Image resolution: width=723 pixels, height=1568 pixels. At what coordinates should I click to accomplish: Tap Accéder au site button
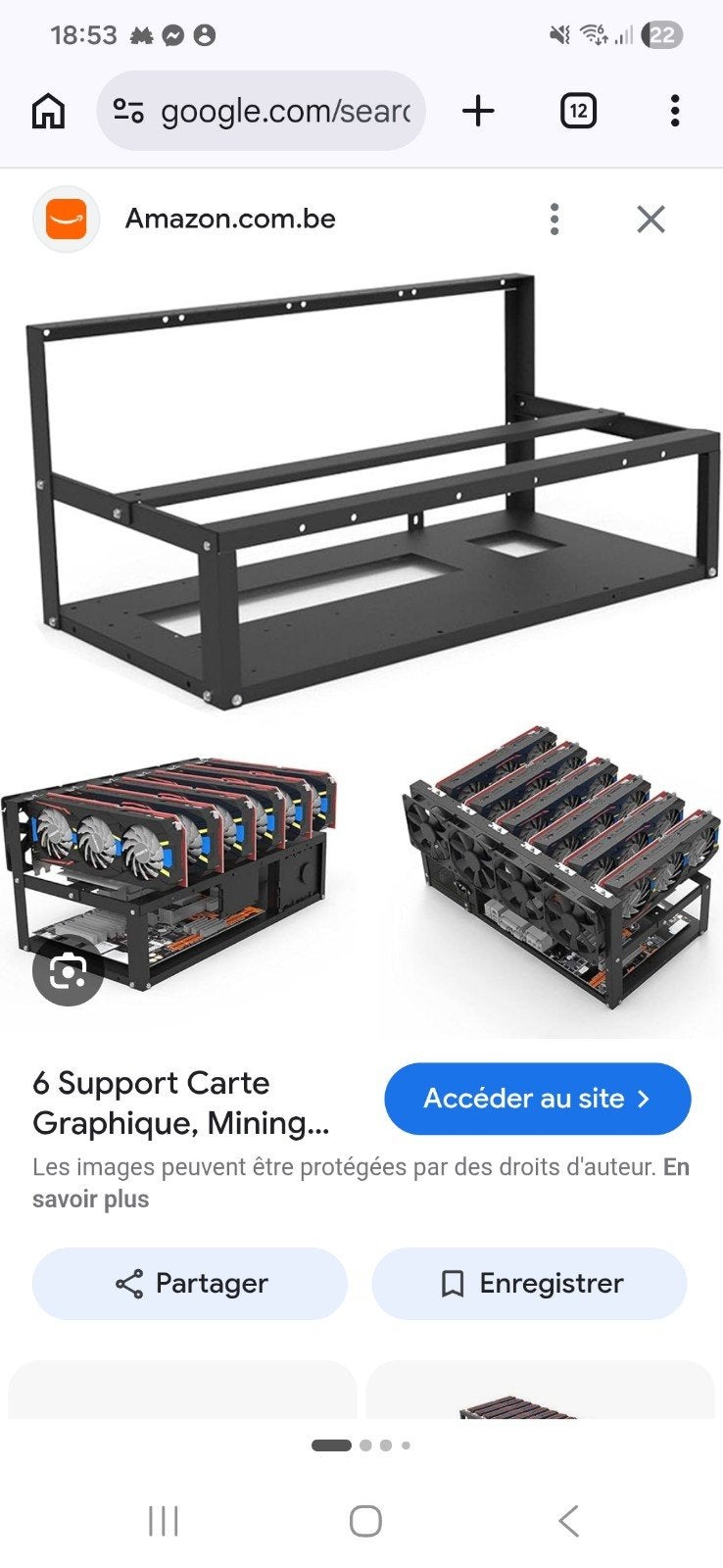tap(538, 1099)
